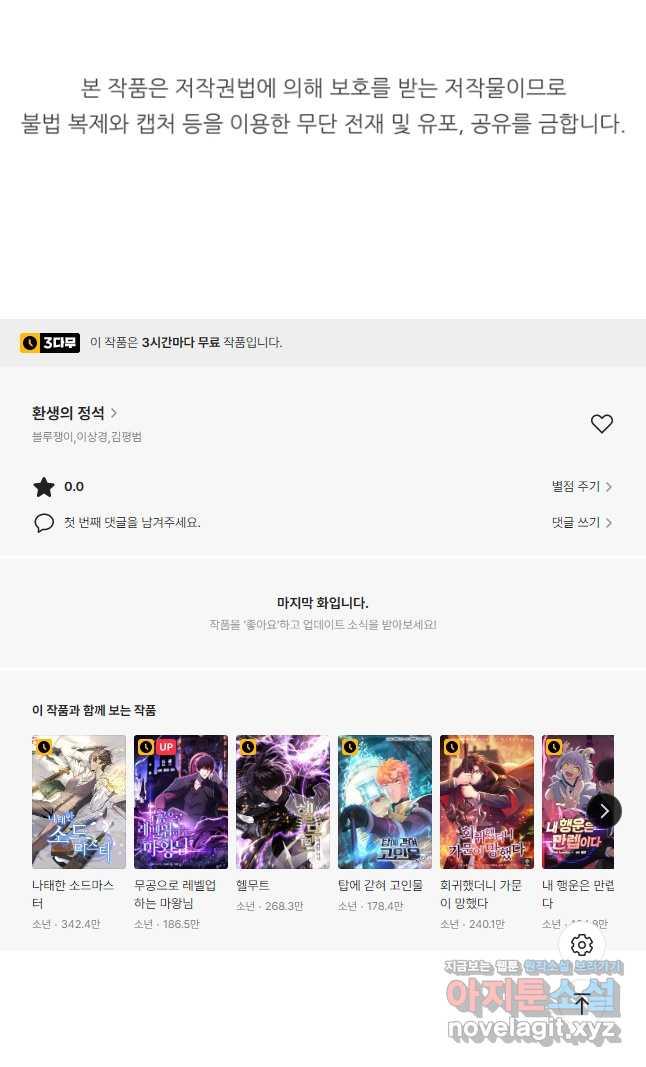
Task: Open 회귀했더니 가문이 망했다 card
Action: pos(487,802)
